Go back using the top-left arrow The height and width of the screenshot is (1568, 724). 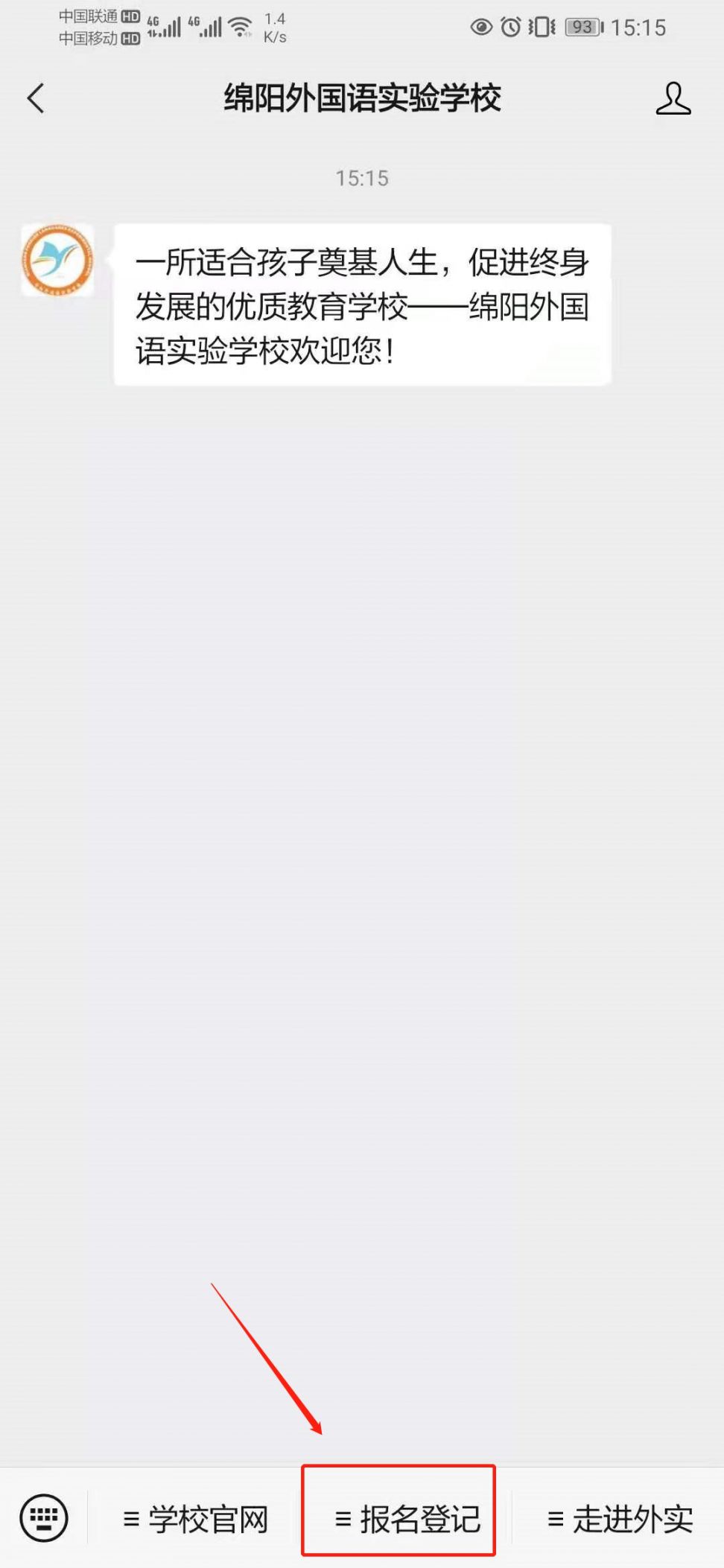point(36,98)
